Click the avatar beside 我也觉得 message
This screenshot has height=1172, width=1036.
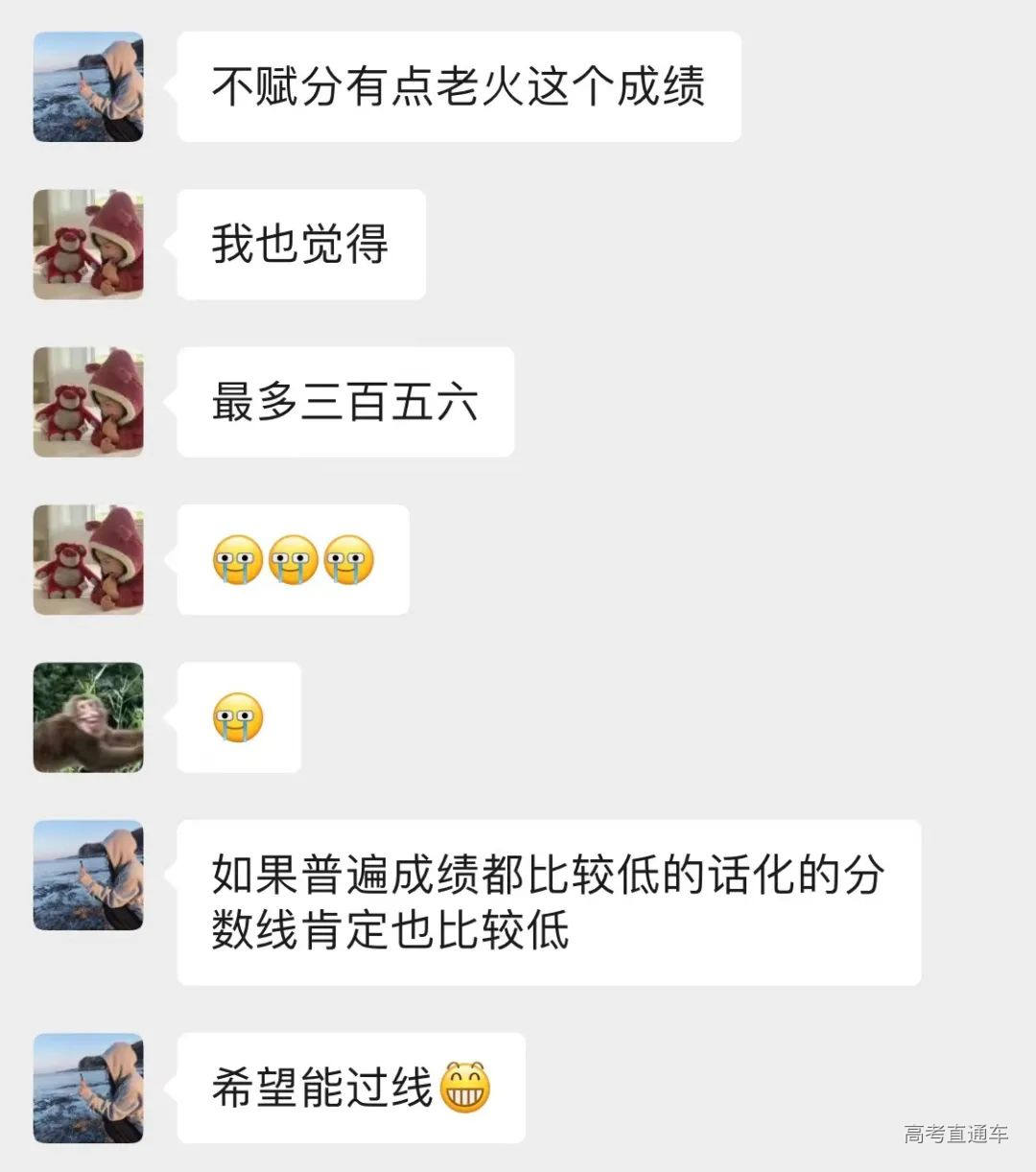pos(87,246)
